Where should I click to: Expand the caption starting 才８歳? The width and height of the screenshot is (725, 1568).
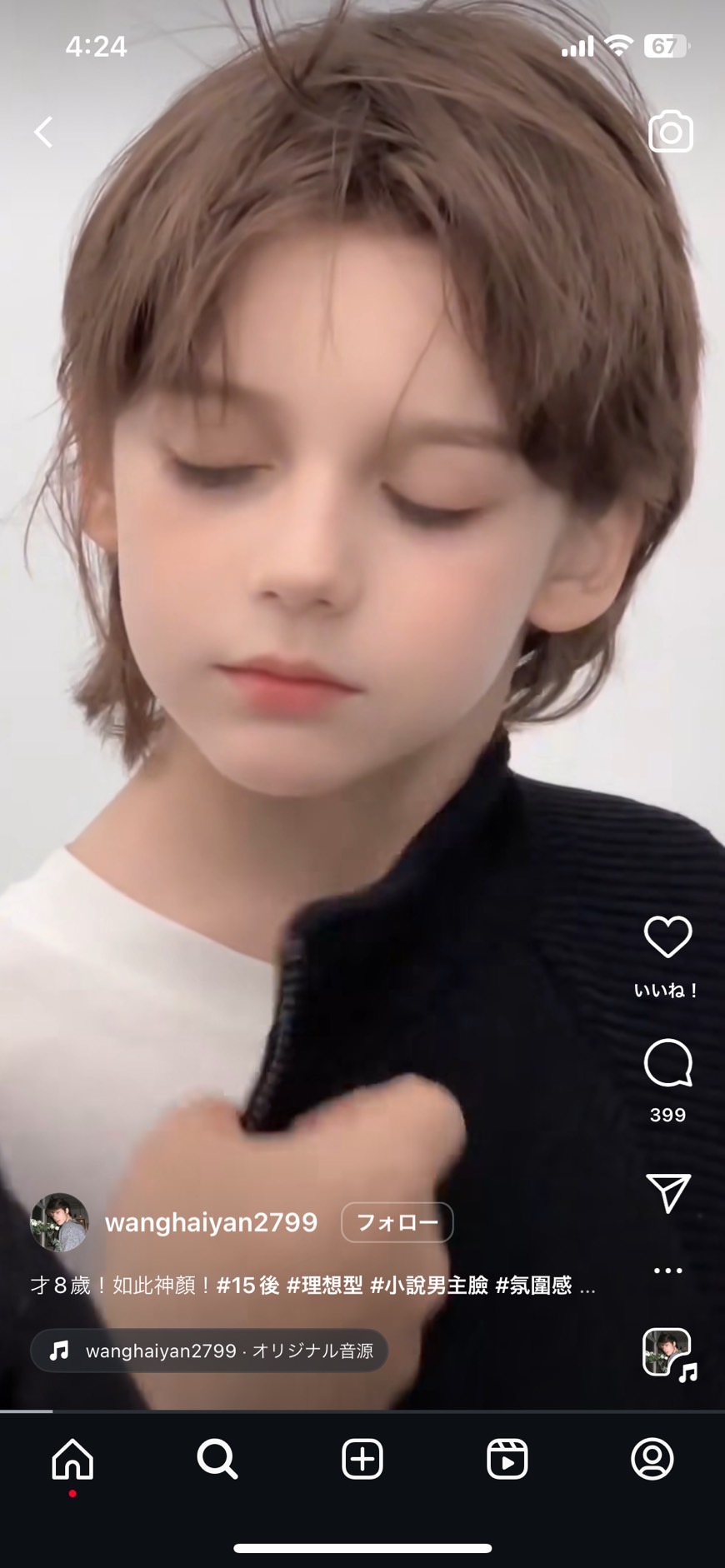coord(587,1286)
